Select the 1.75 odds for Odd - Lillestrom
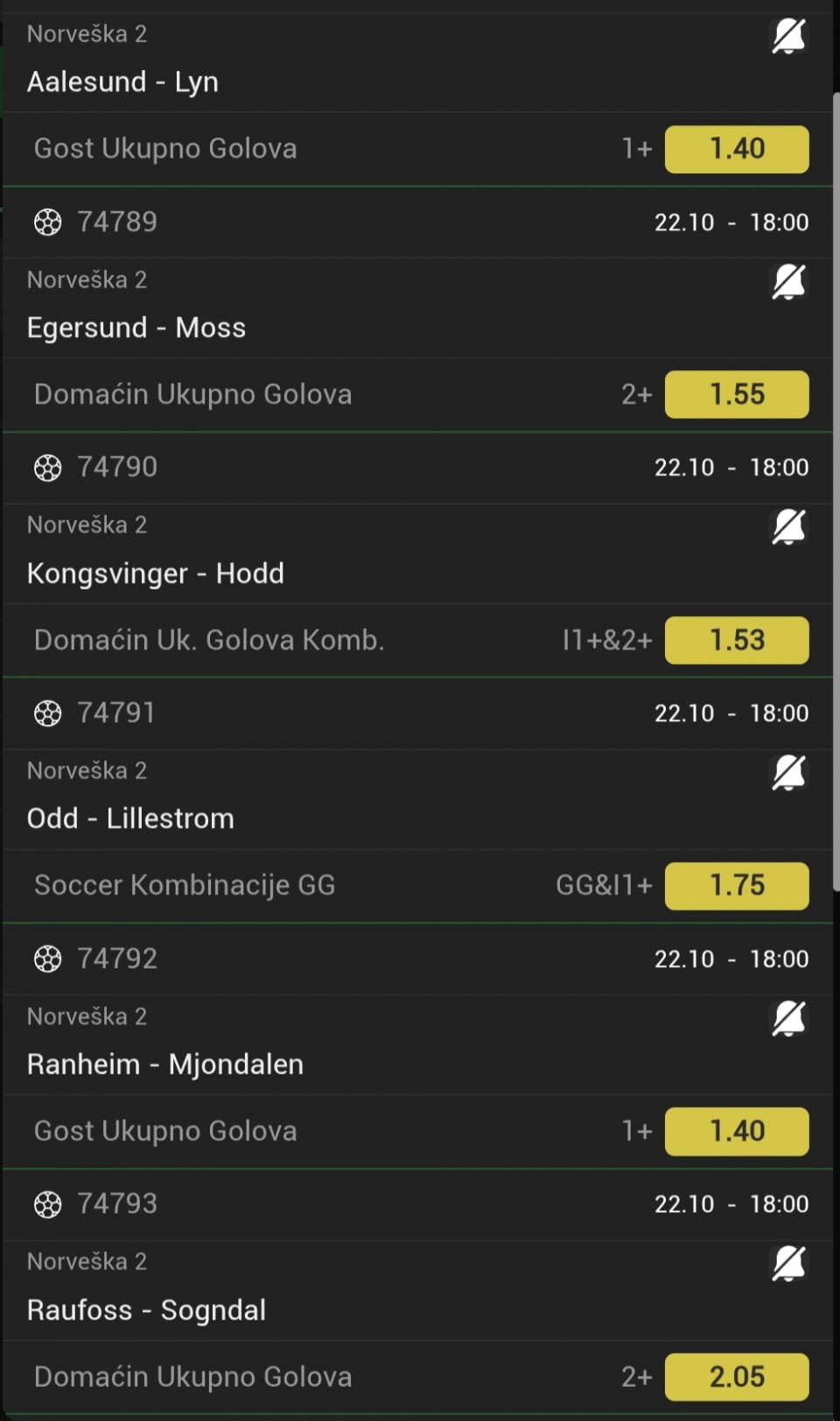840x1421 pixels. tap(737, 885)
